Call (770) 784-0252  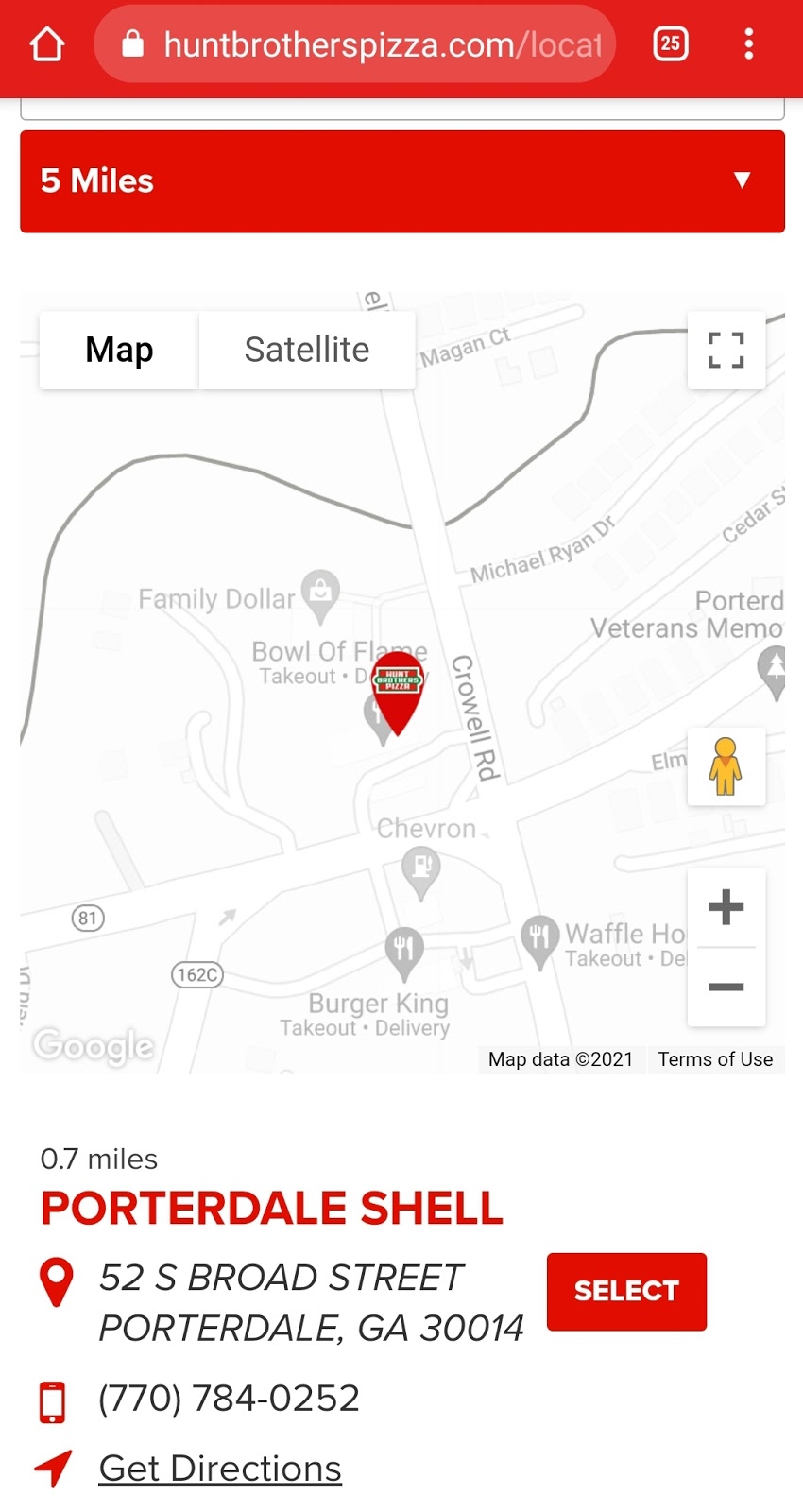pyautogui.click(x=229, y=1399)
